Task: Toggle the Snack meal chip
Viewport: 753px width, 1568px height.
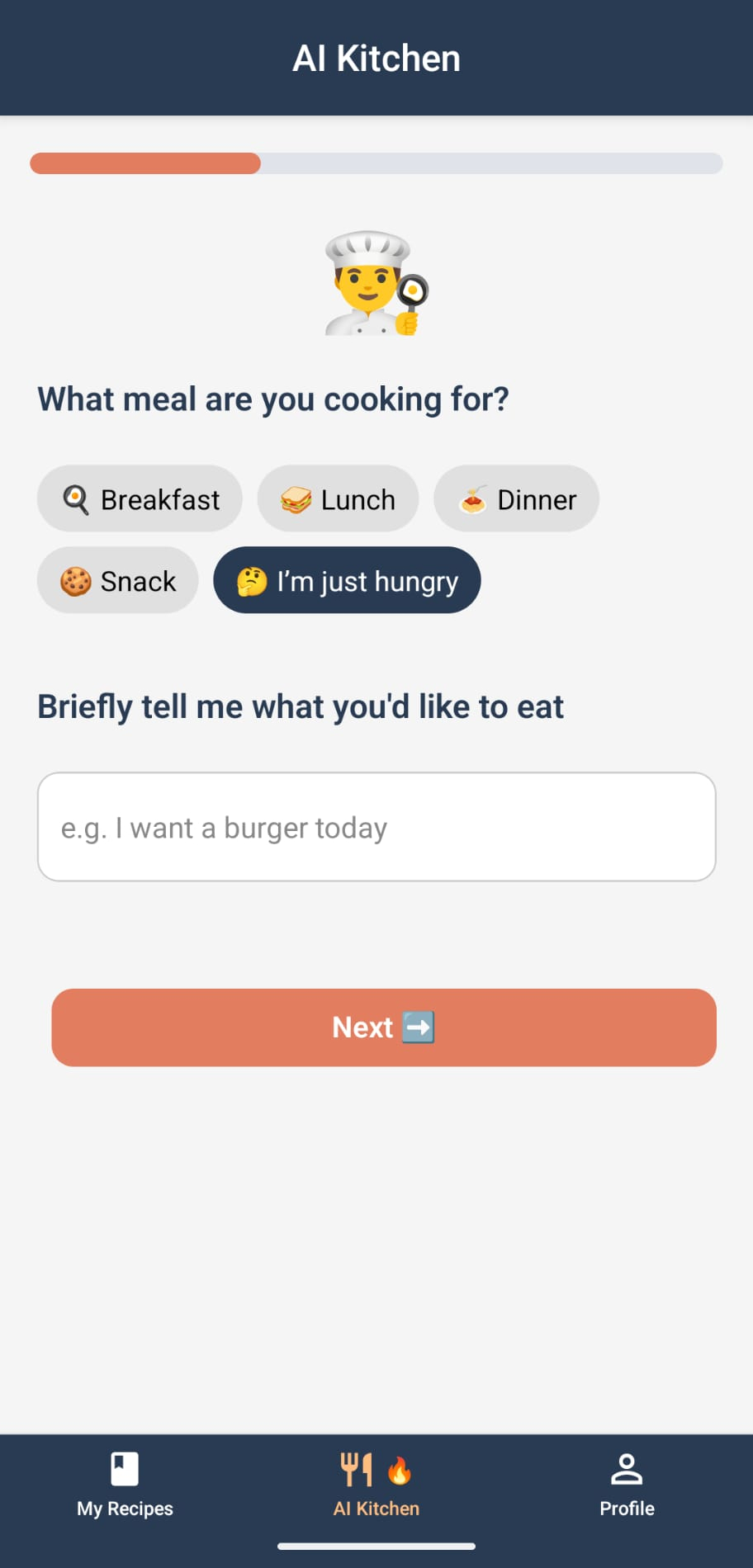Action: click(117, 580)
